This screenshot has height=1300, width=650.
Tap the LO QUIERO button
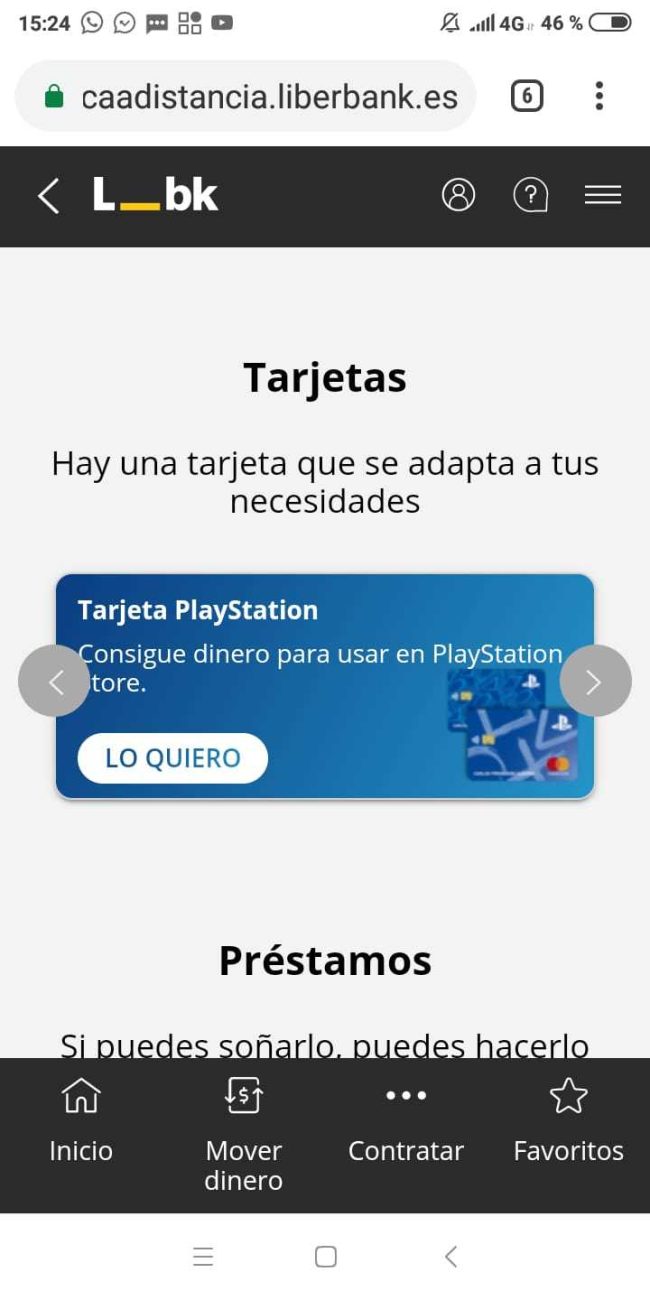[x=173, y=758]
